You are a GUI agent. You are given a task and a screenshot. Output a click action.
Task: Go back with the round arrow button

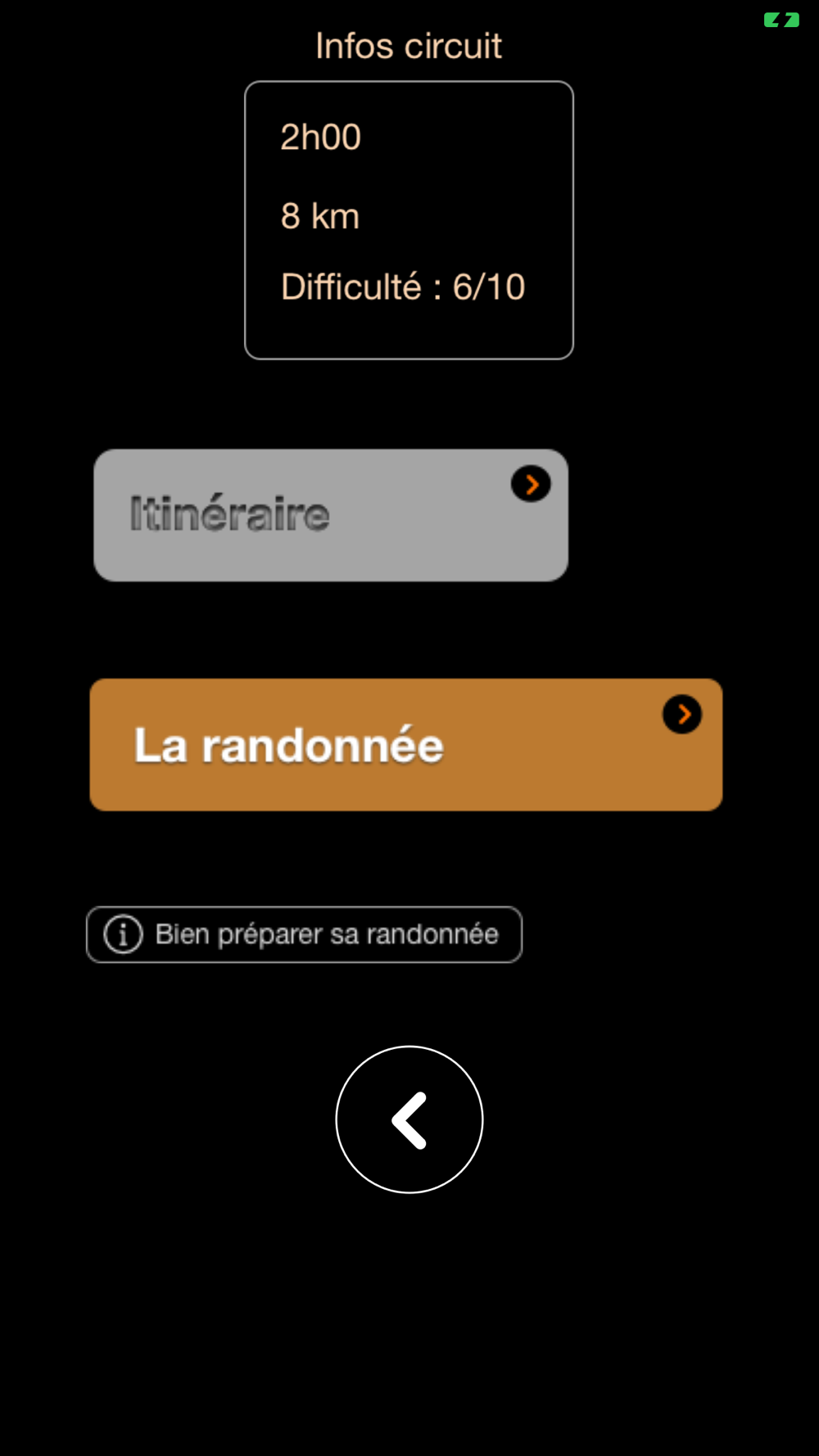coord(409,1119)
